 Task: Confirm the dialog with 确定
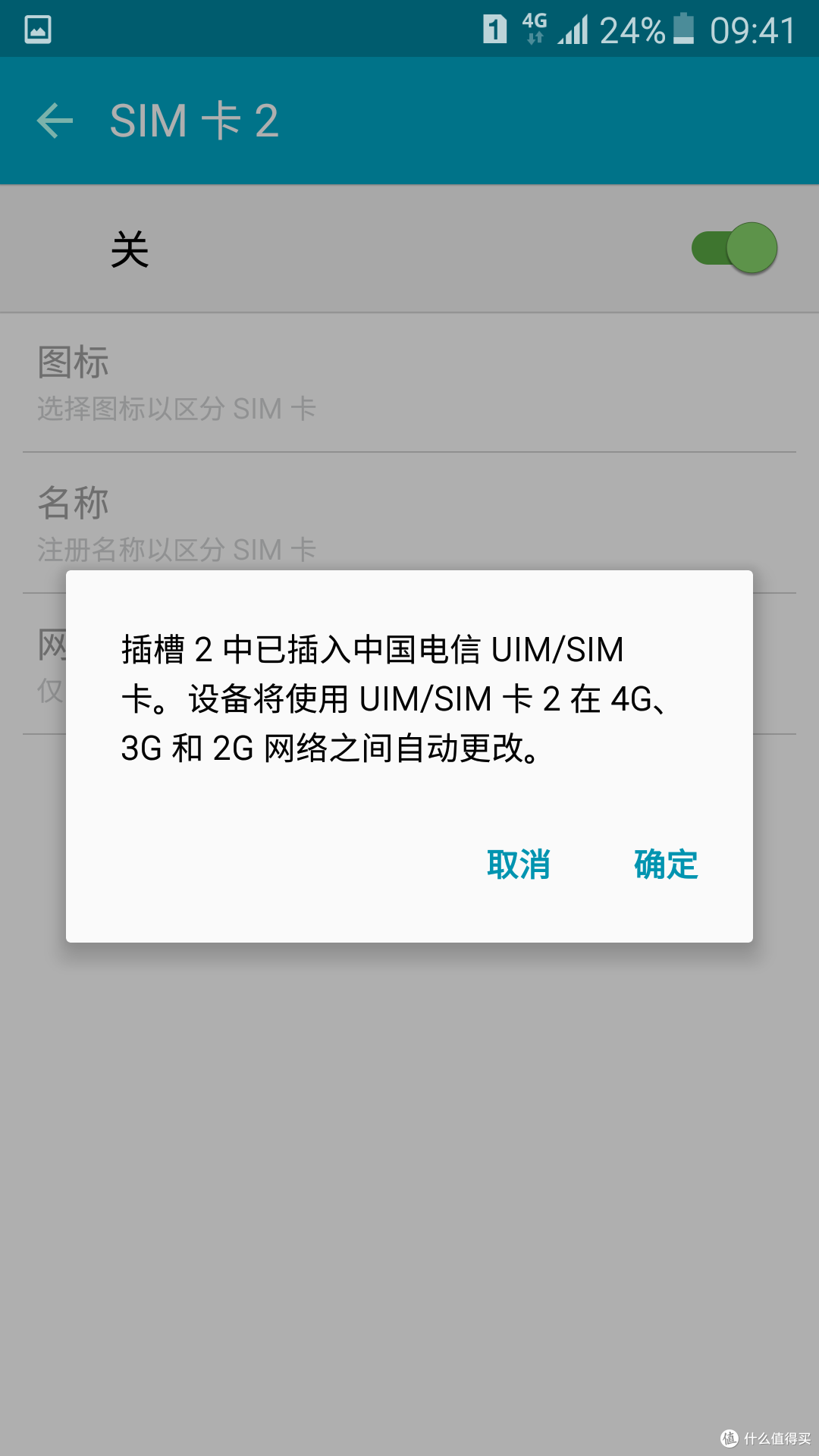(x=666, y=864)
